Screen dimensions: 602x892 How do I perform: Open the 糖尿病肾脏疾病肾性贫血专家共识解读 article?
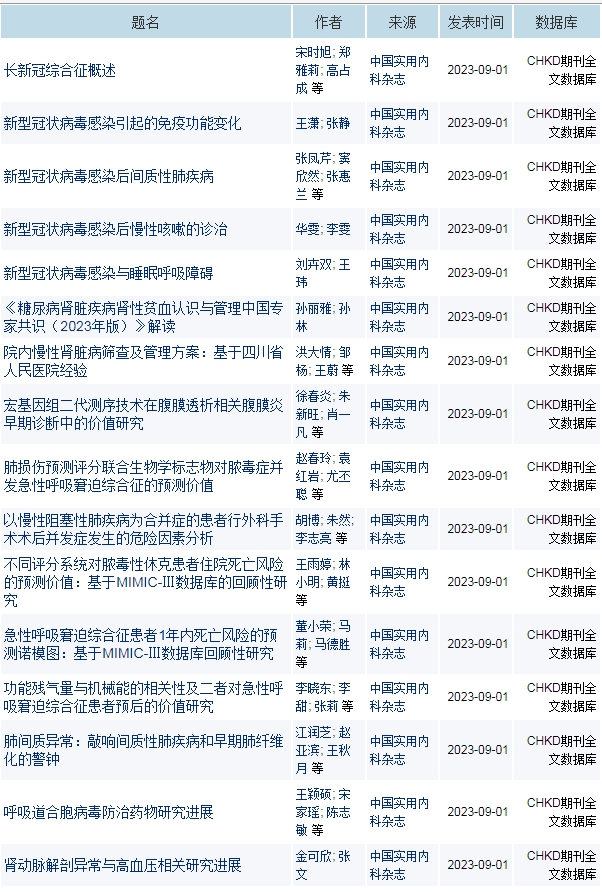pyautogui.click(x=143, y=317)
